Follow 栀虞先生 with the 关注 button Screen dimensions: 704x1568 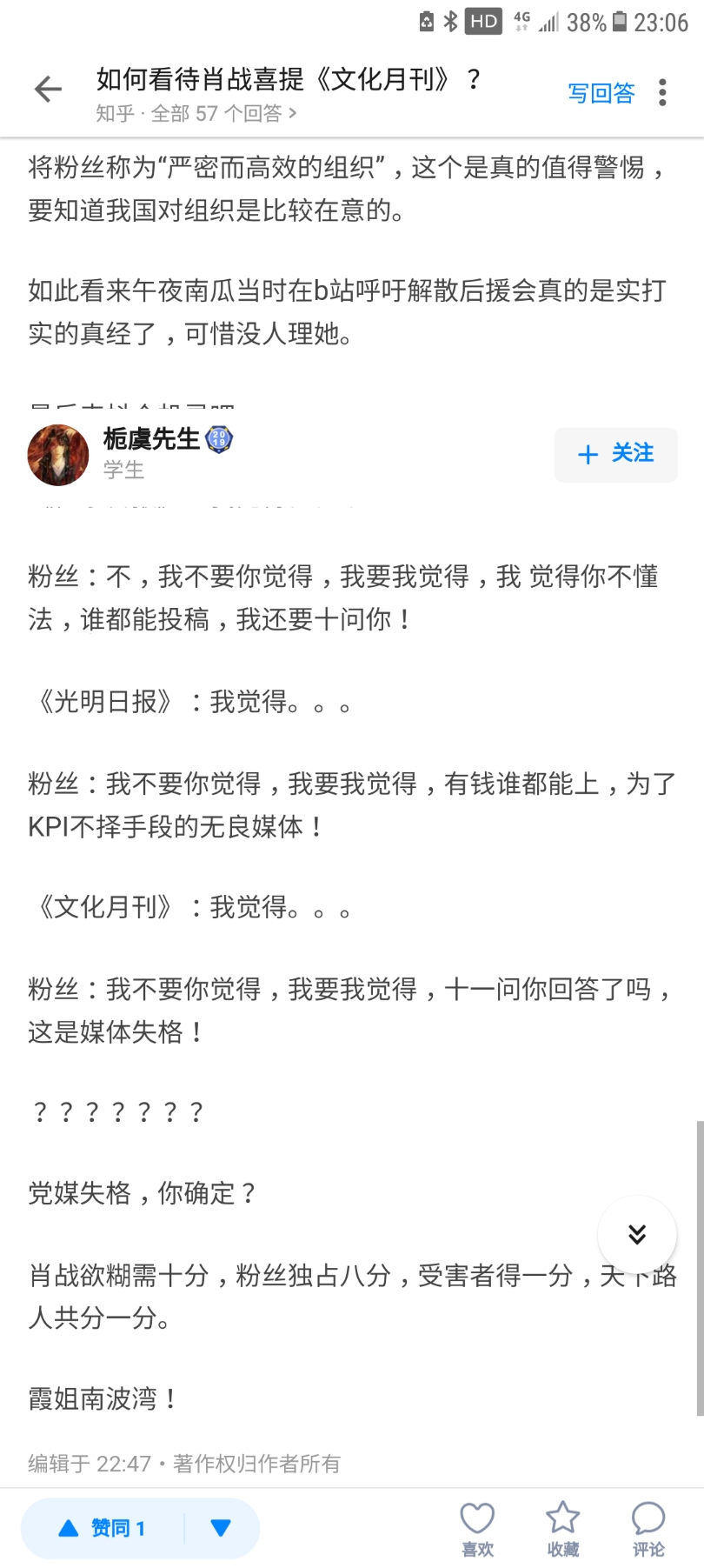tap(615, 454)
